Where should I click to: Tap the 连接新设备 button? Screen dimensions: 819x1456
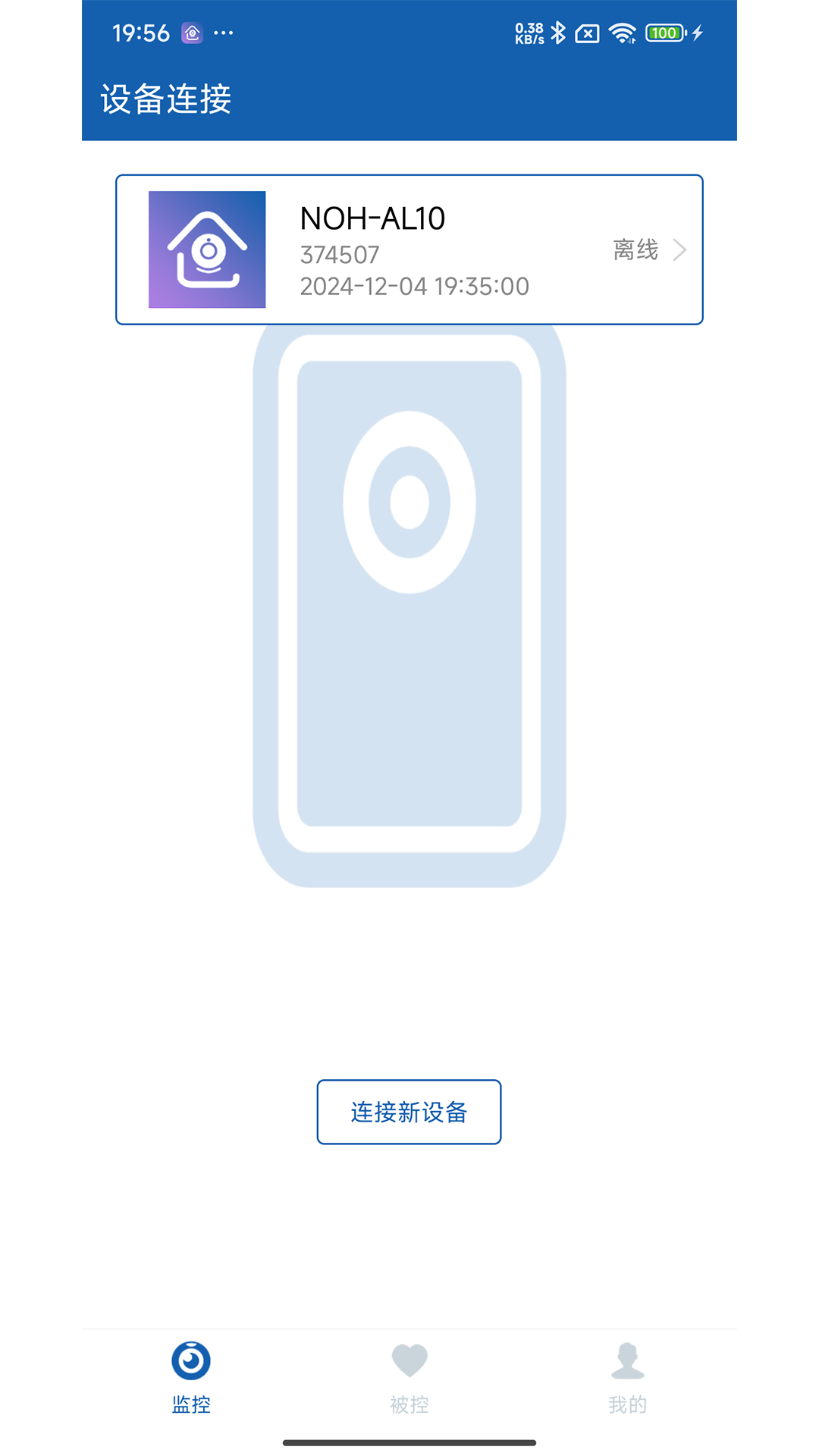click(x=409, y=1112)
